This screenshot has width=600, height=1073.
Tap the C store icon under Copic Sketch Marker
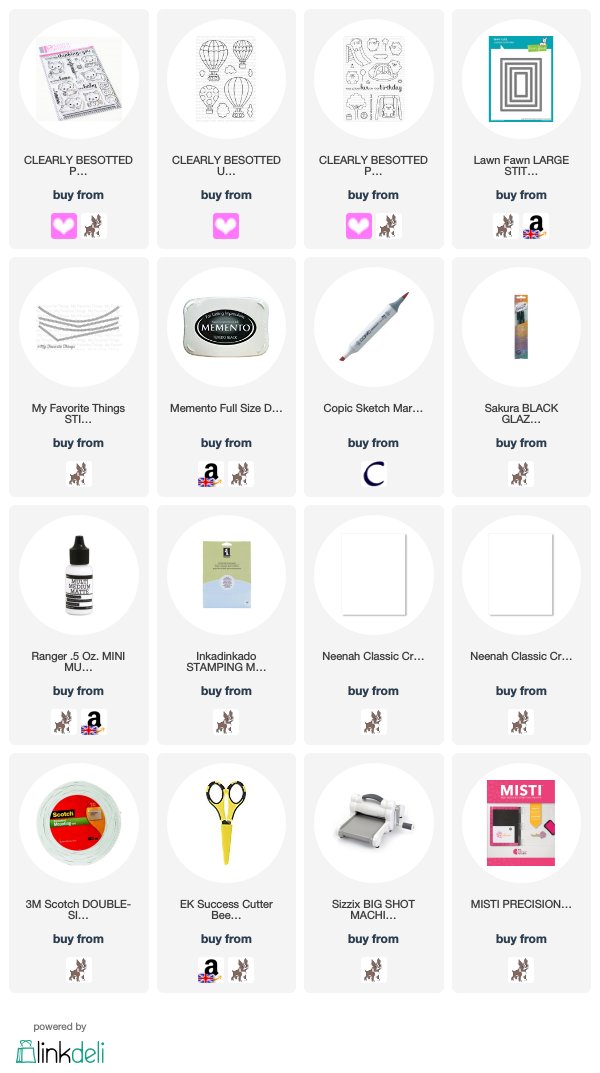coord(374,474)
